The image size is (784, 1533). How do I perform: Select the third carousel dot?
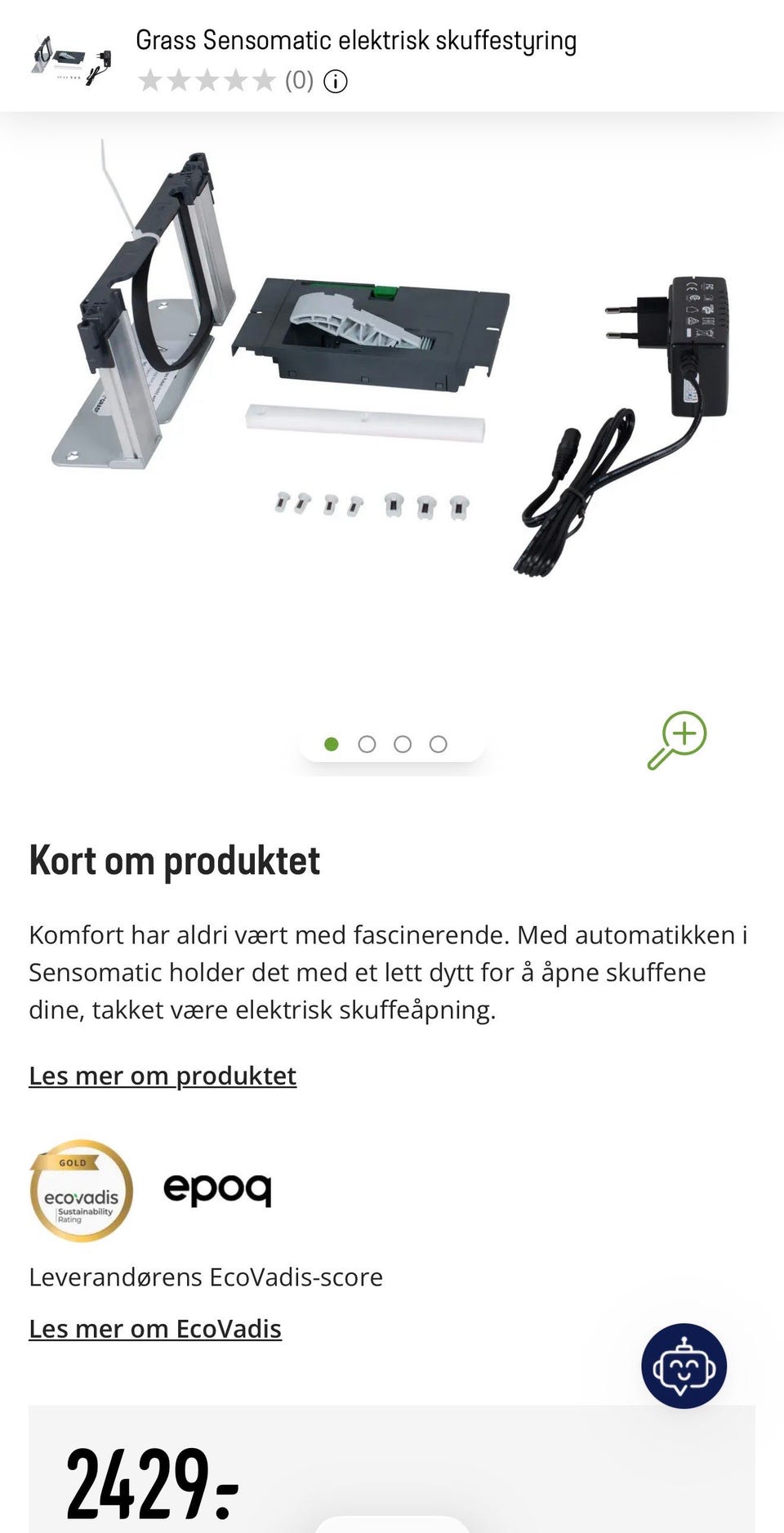[x=403, y=744]
